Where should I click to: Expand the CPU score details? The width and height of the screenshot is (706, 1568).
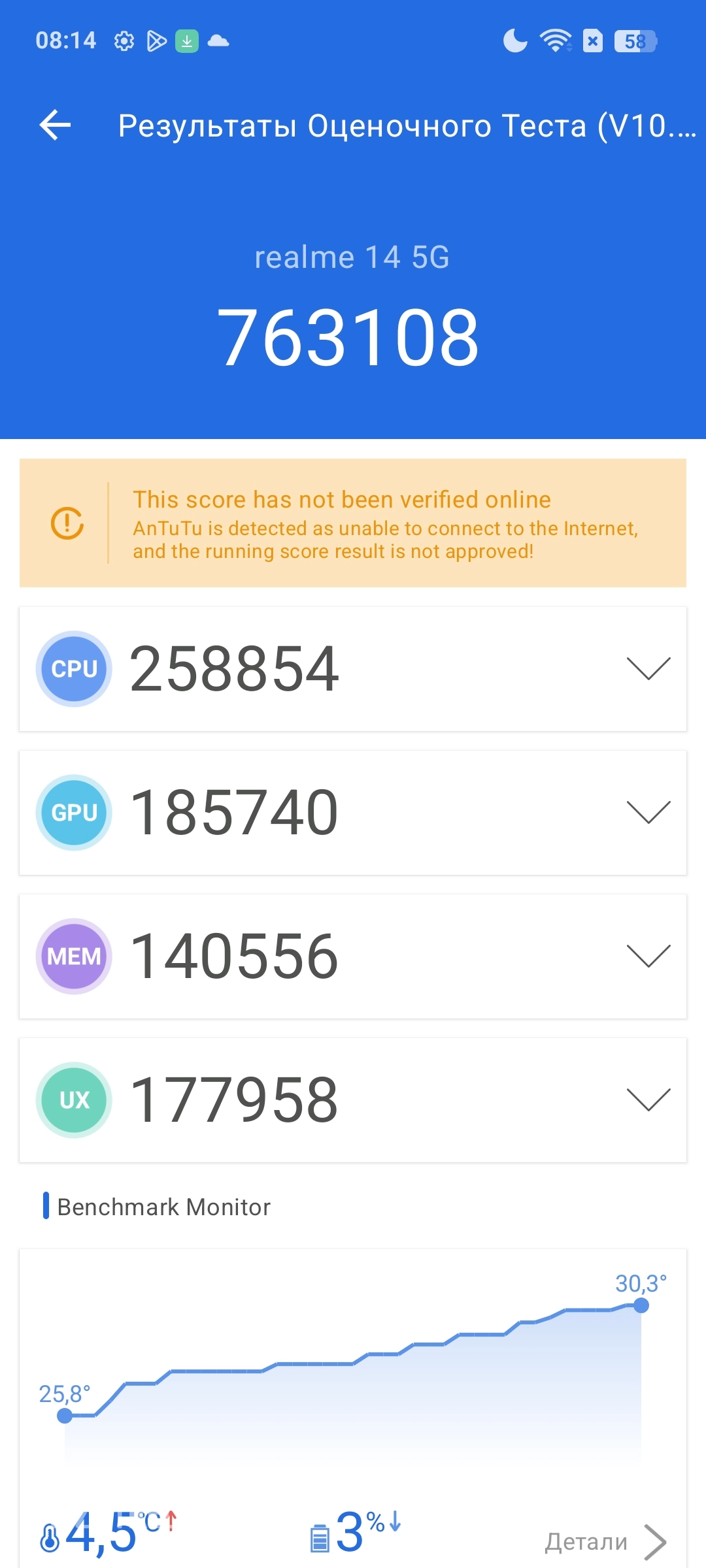pos(648,668)
